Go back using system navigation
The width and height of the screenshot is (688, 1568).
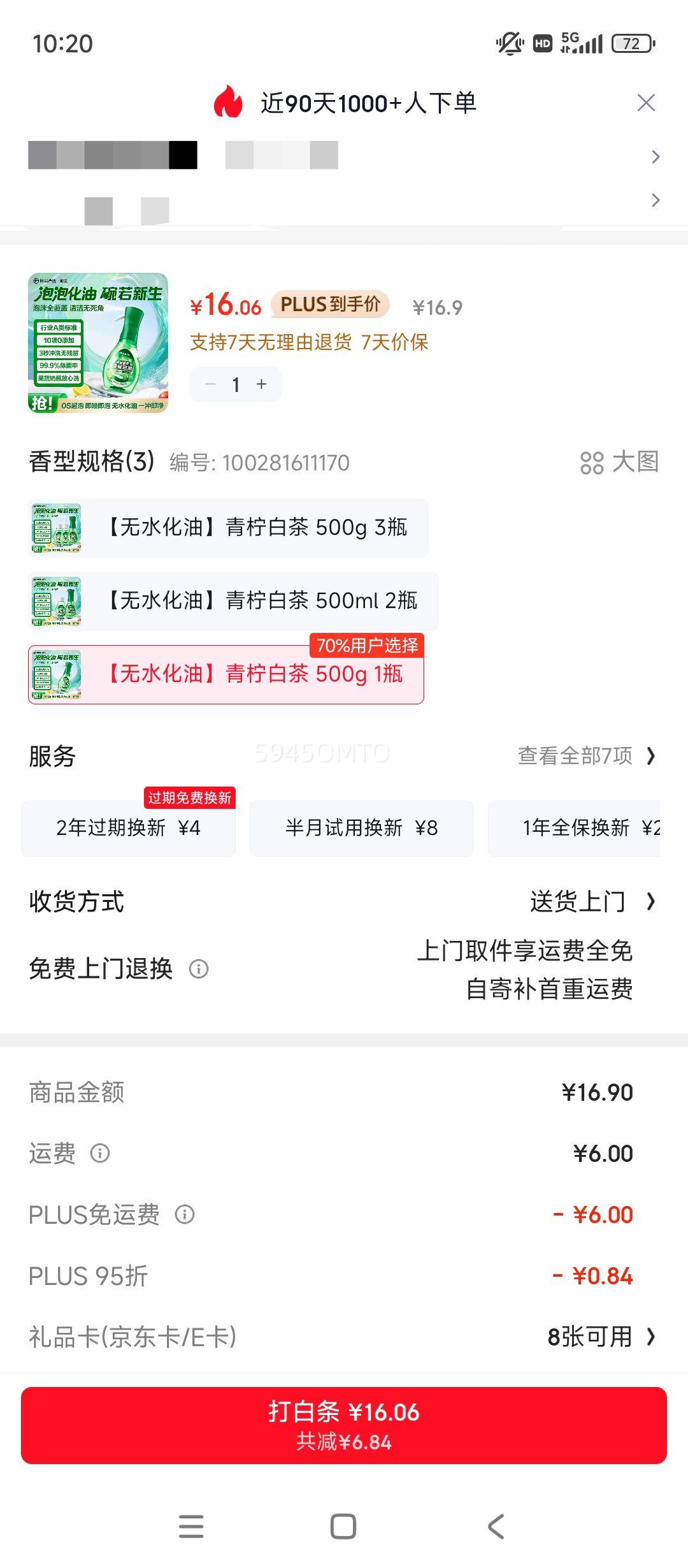click(x=496, y=1527)
